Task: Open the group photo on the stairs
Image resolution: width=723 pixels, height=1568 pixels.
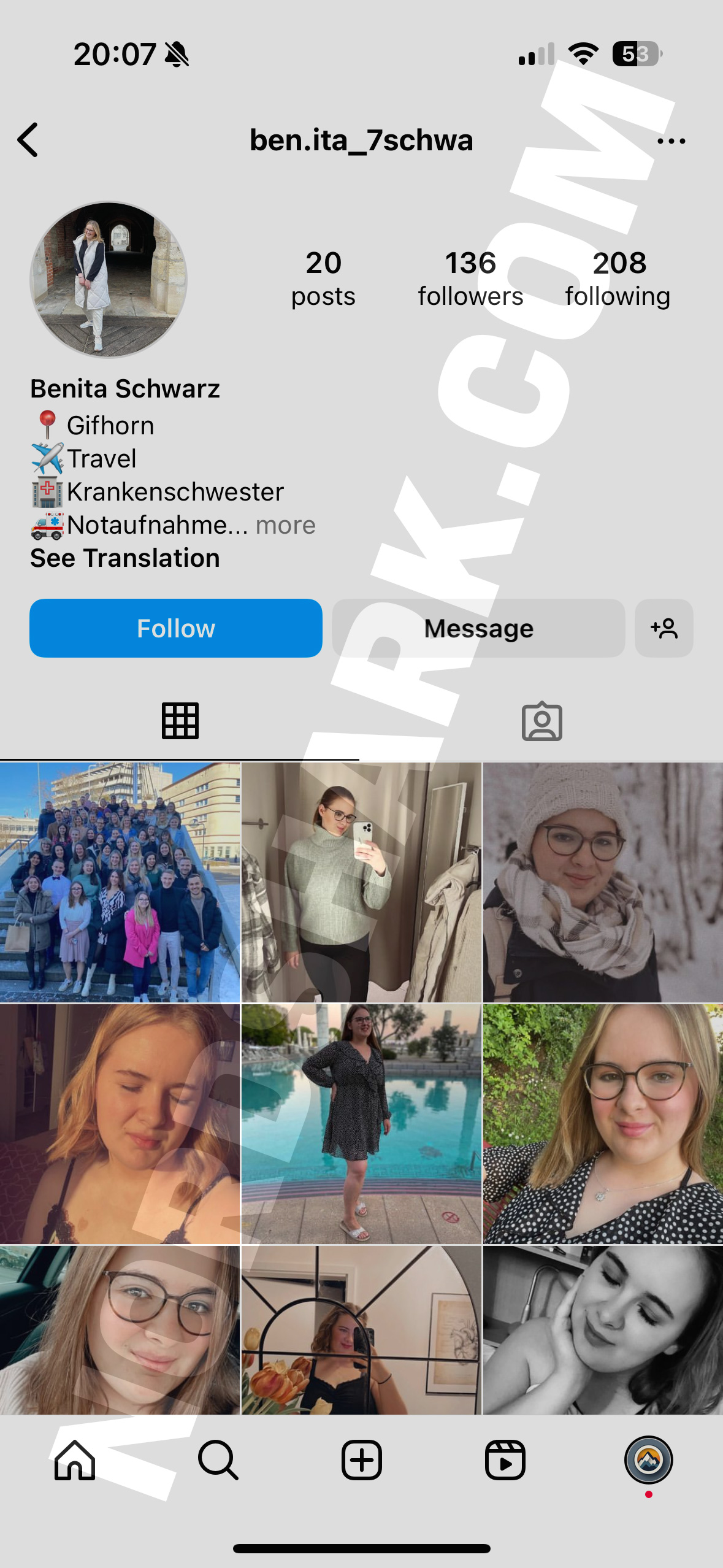Action: [x=120, y=882]
